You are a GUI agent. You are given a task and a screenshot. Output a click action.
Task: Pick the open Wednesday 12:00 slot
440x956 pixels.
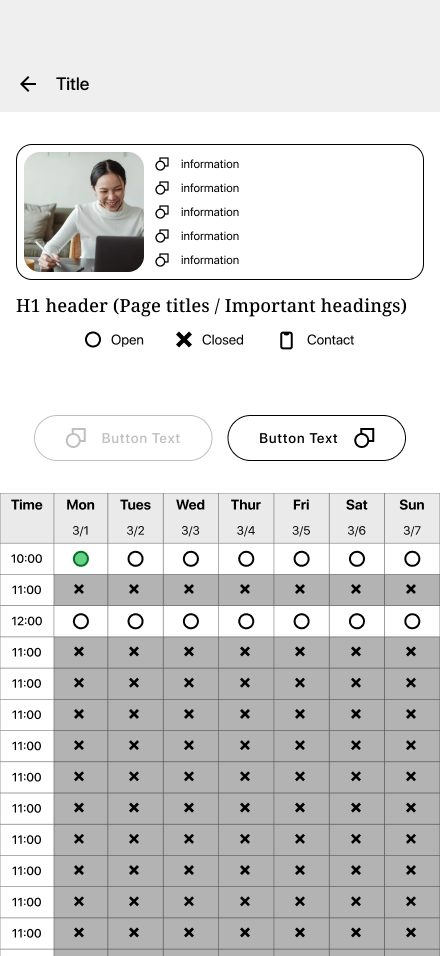point(191,621)
